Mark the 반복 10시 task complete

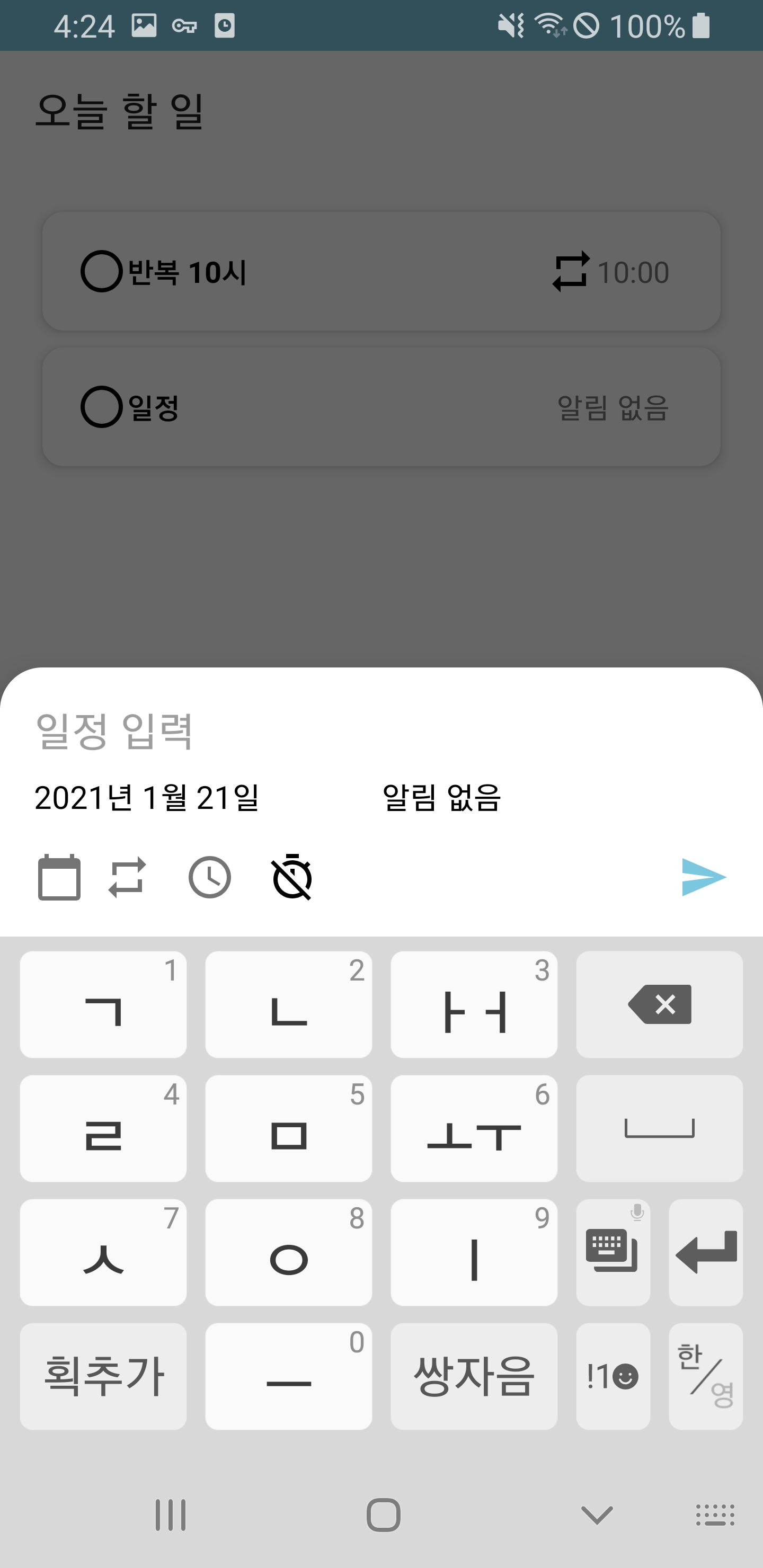[103, 272]
